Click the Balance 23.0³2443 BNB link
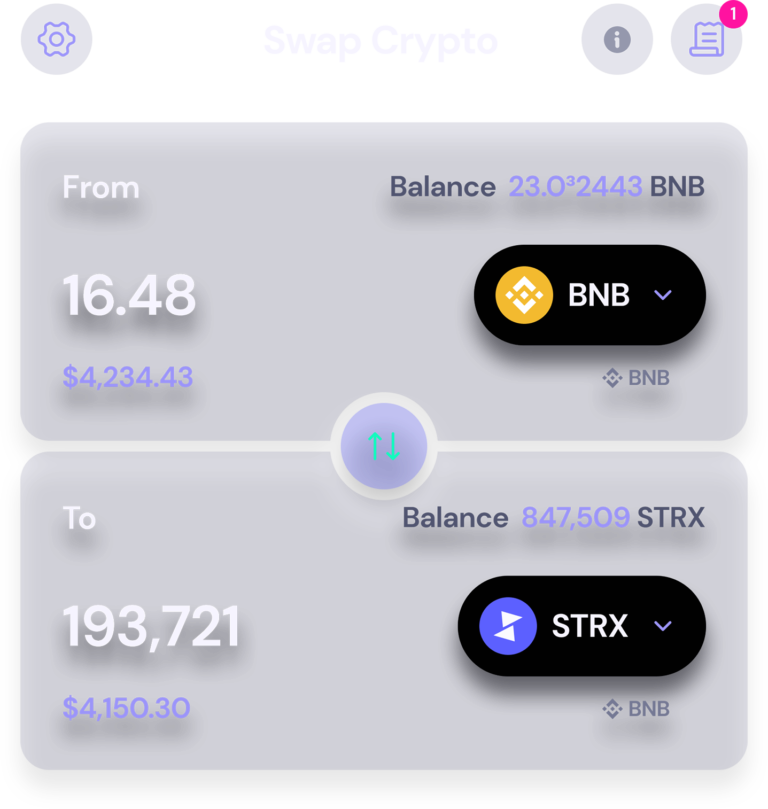Screen dimensions: 768x809 coord(546,187)
